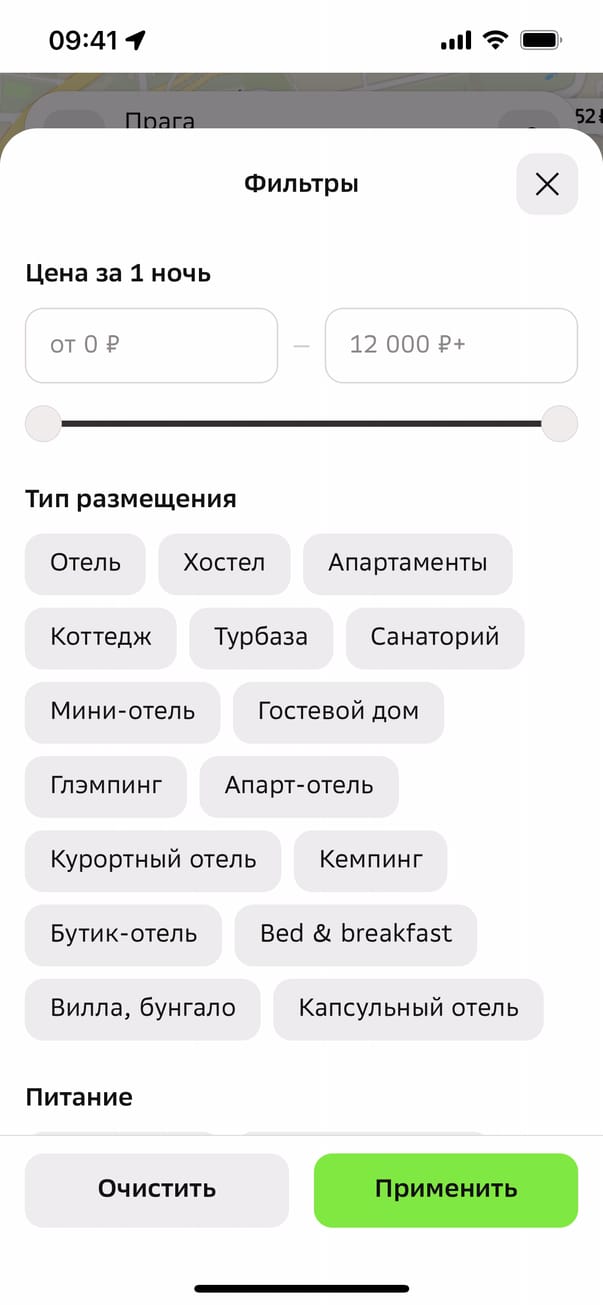Tap the maximum price field
603x1305 pixels.
(451, 345)
